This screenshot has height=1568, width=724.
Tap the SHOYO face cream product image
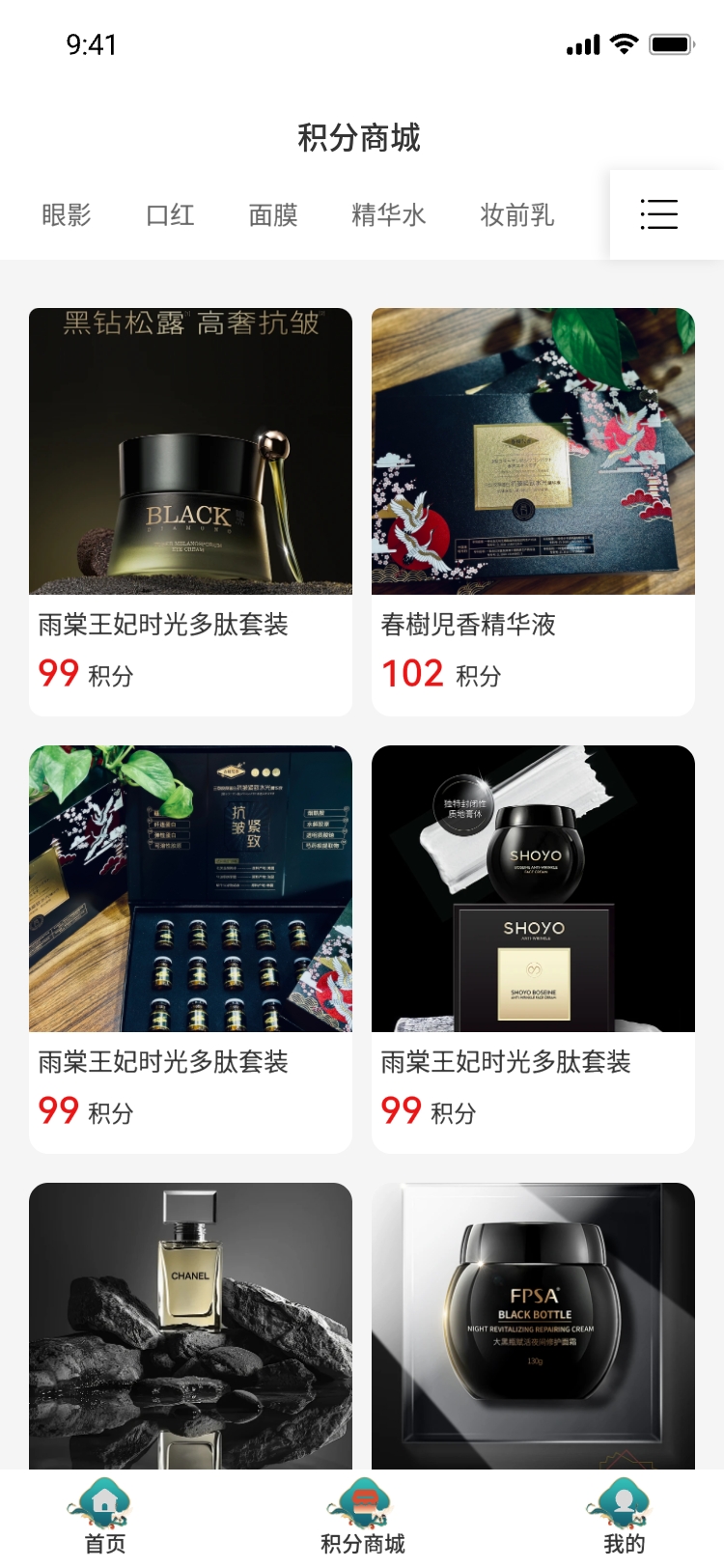(x=532, y=887)
